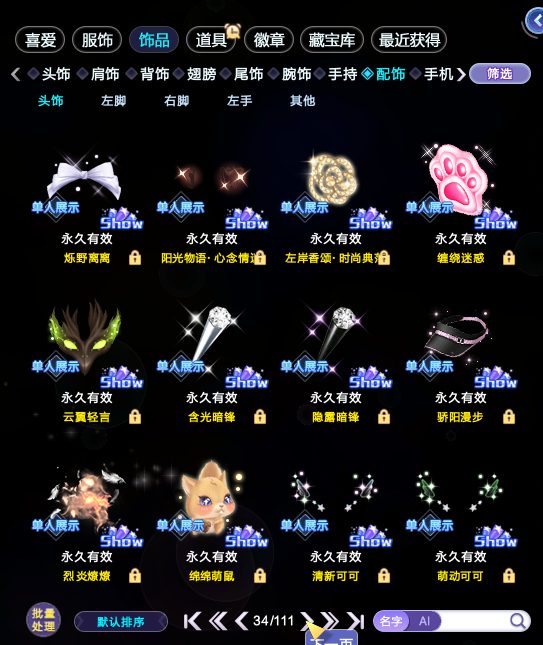Viewport: 543px width, 645px height.
Task: Open 批量处理 batch processing
Action: [x=43, y=620]
